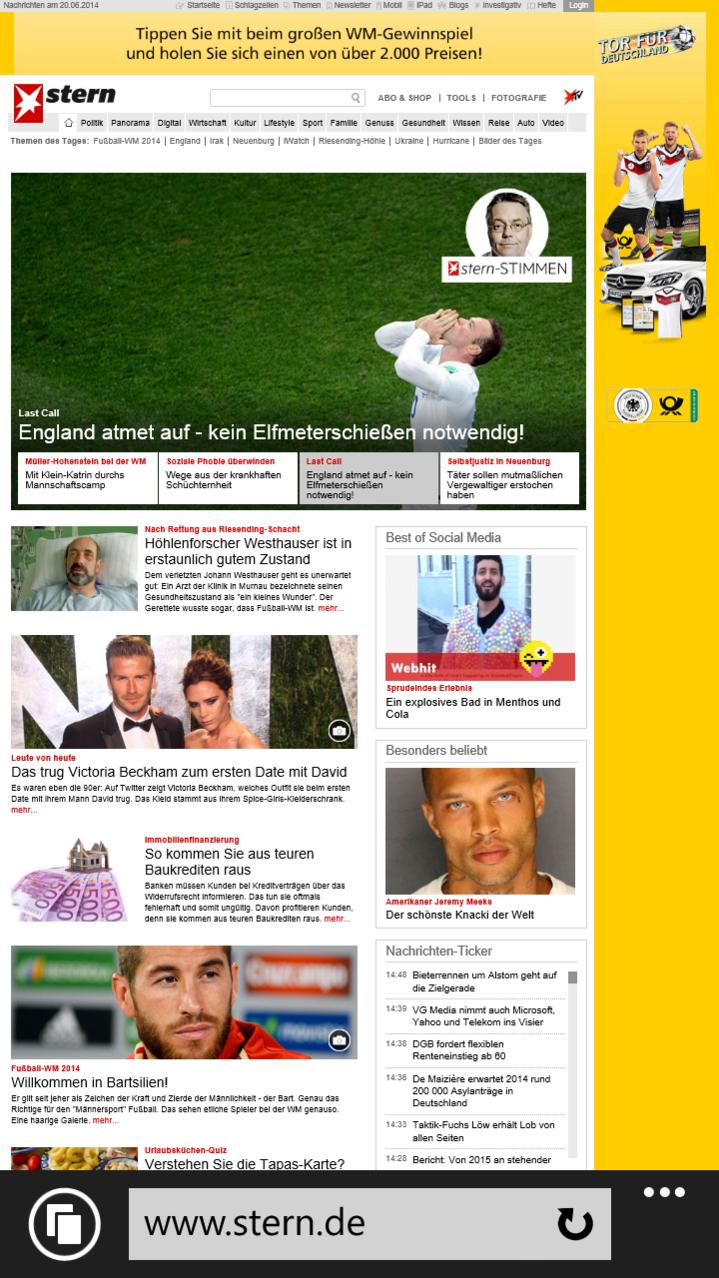Open Fußball-WM 2014 topic of the day

126,141
